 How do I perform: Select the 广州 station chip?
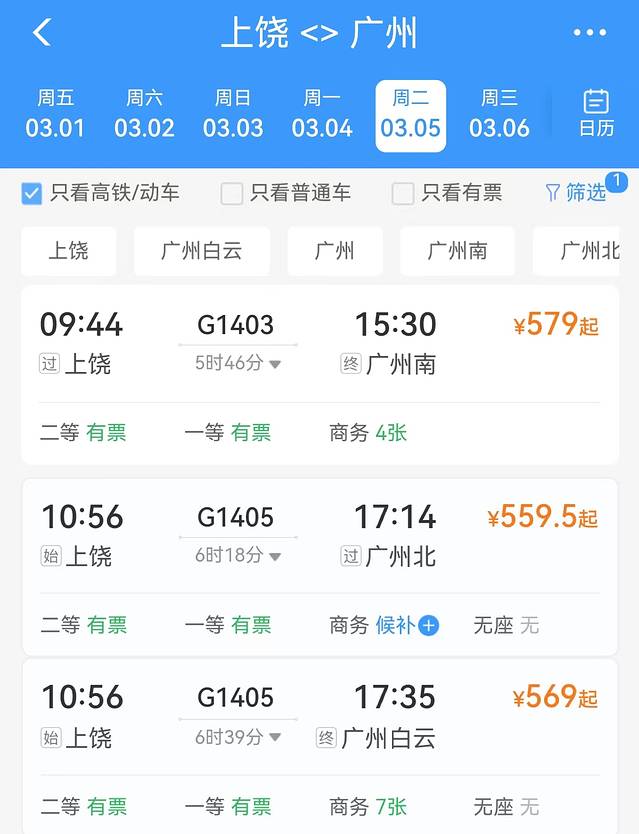(x=334, y=251)
